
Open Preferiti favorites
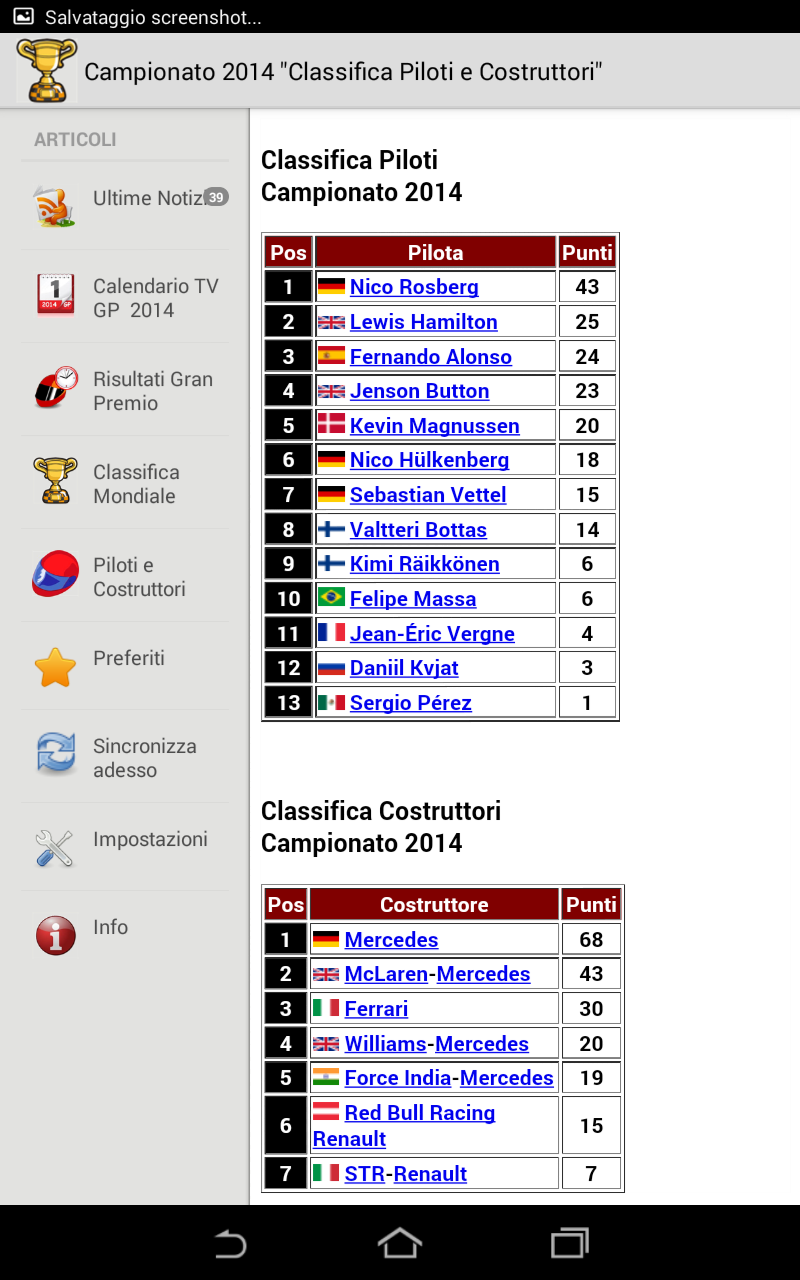[125, 665]
